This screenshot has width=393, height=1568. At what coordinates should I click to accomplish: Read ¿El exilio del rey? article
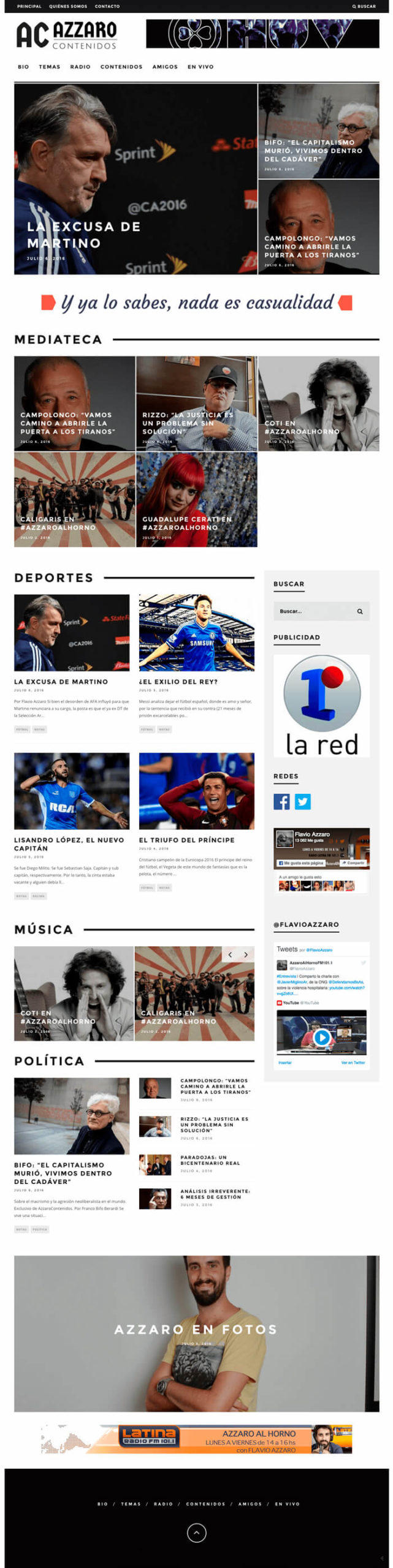point(178,682)
